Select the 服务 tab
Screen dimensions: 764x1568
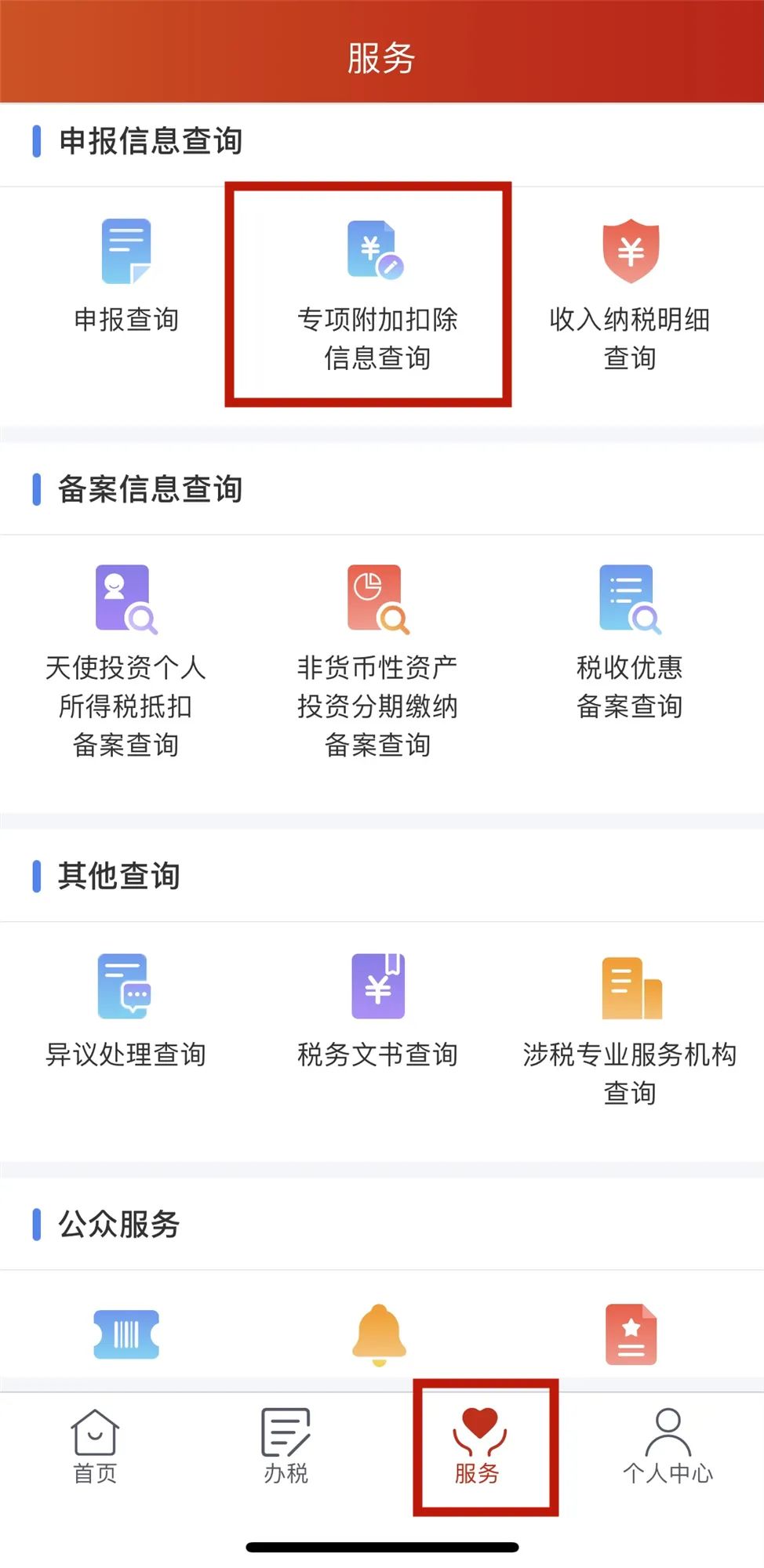478,1446
